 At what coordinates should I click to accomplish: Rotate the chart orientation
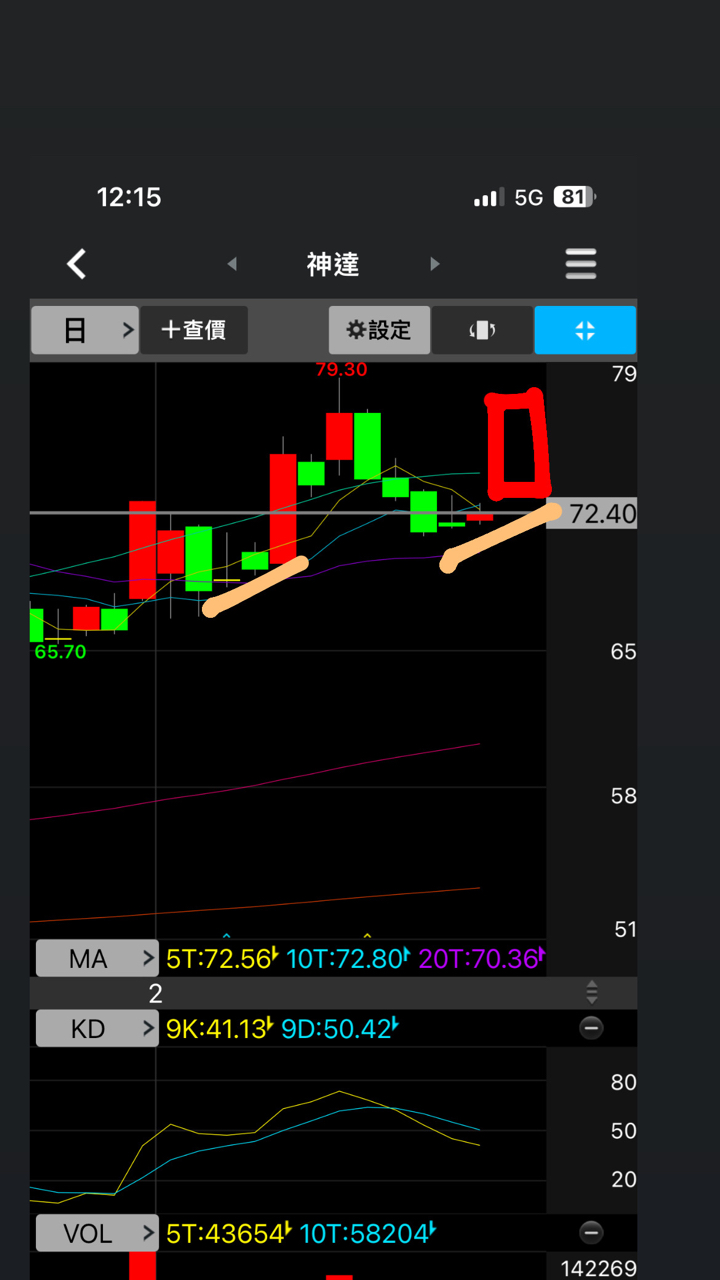coord(483,330)
